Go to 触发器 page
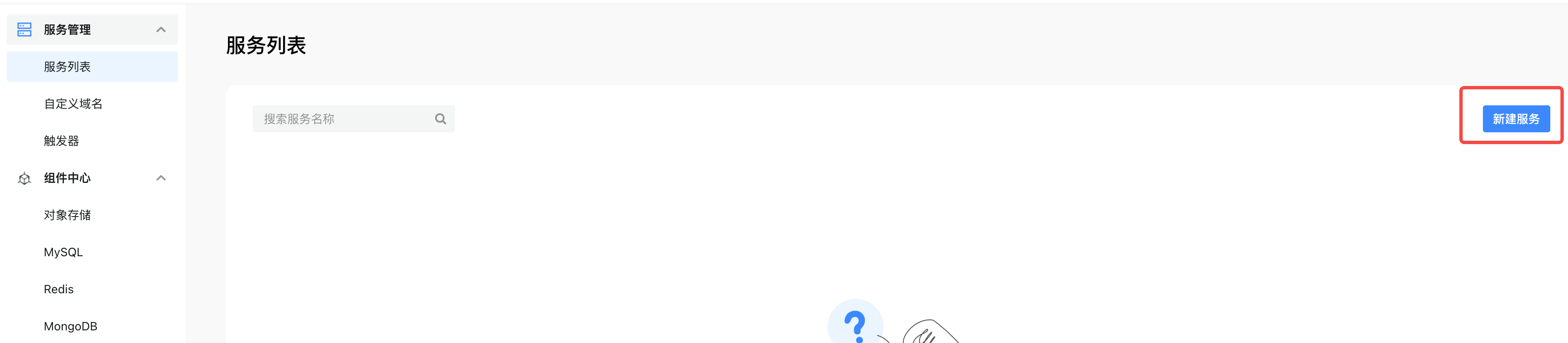 [62, 141]
